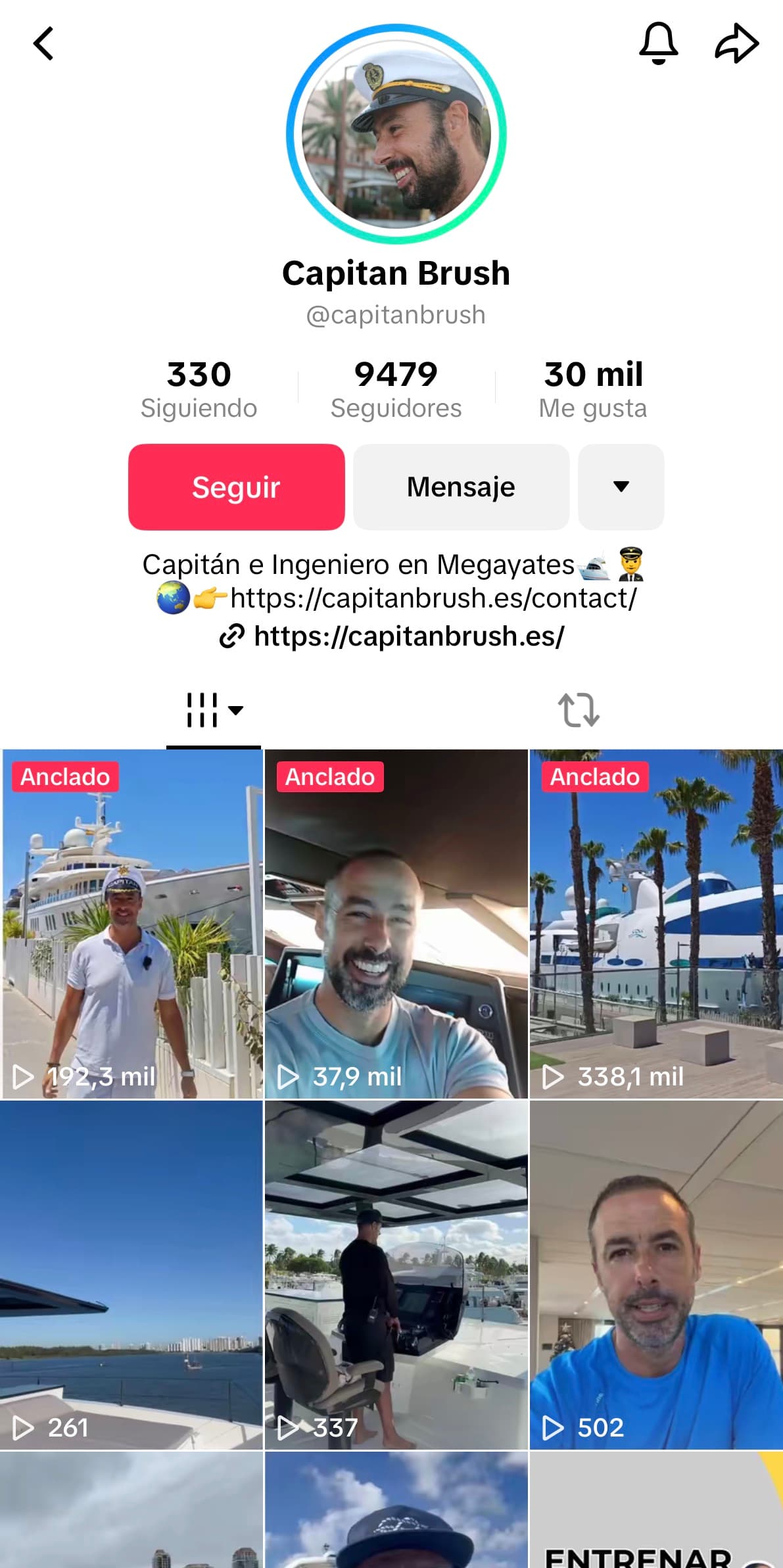View the 330 Siguiendo list
783x1568 pixels.
tap(199, 389)
